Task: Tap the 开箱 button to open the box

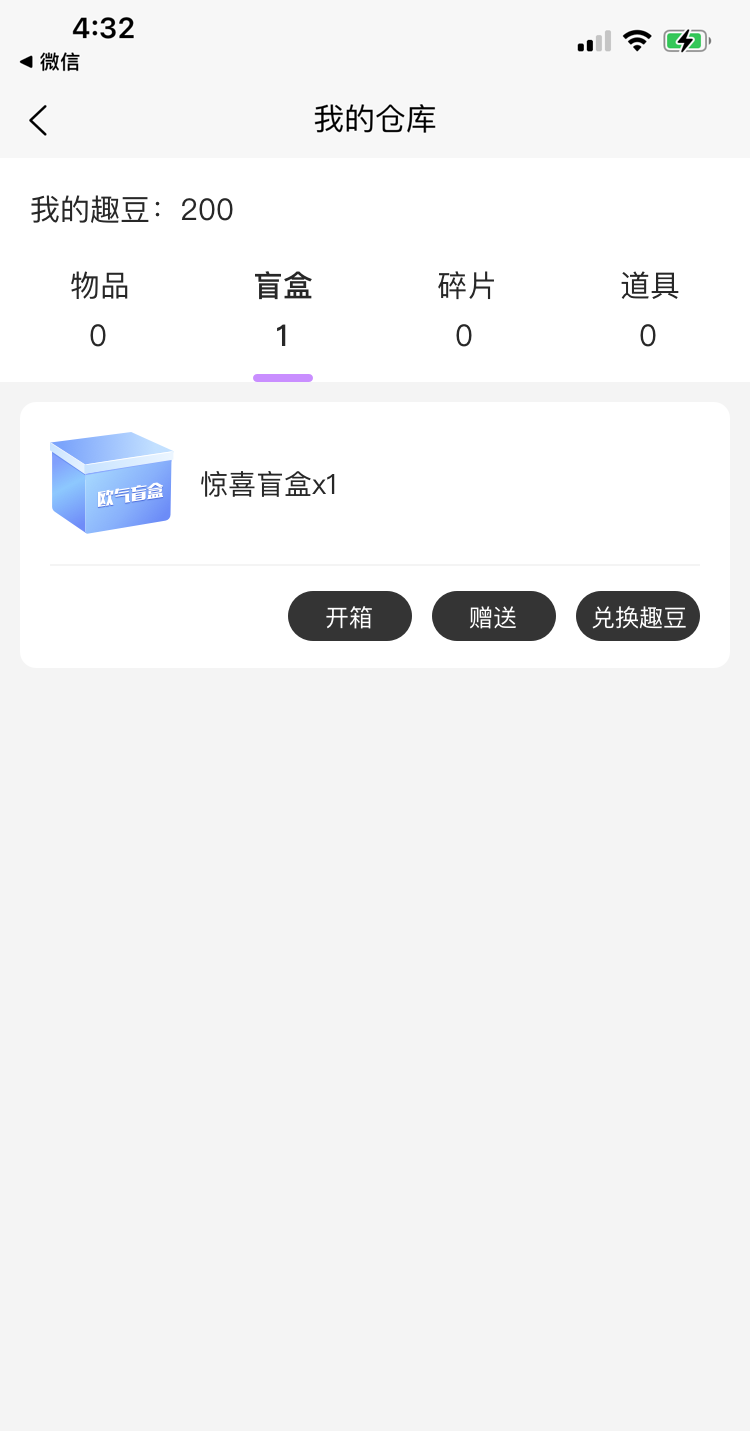Action: 349,616
